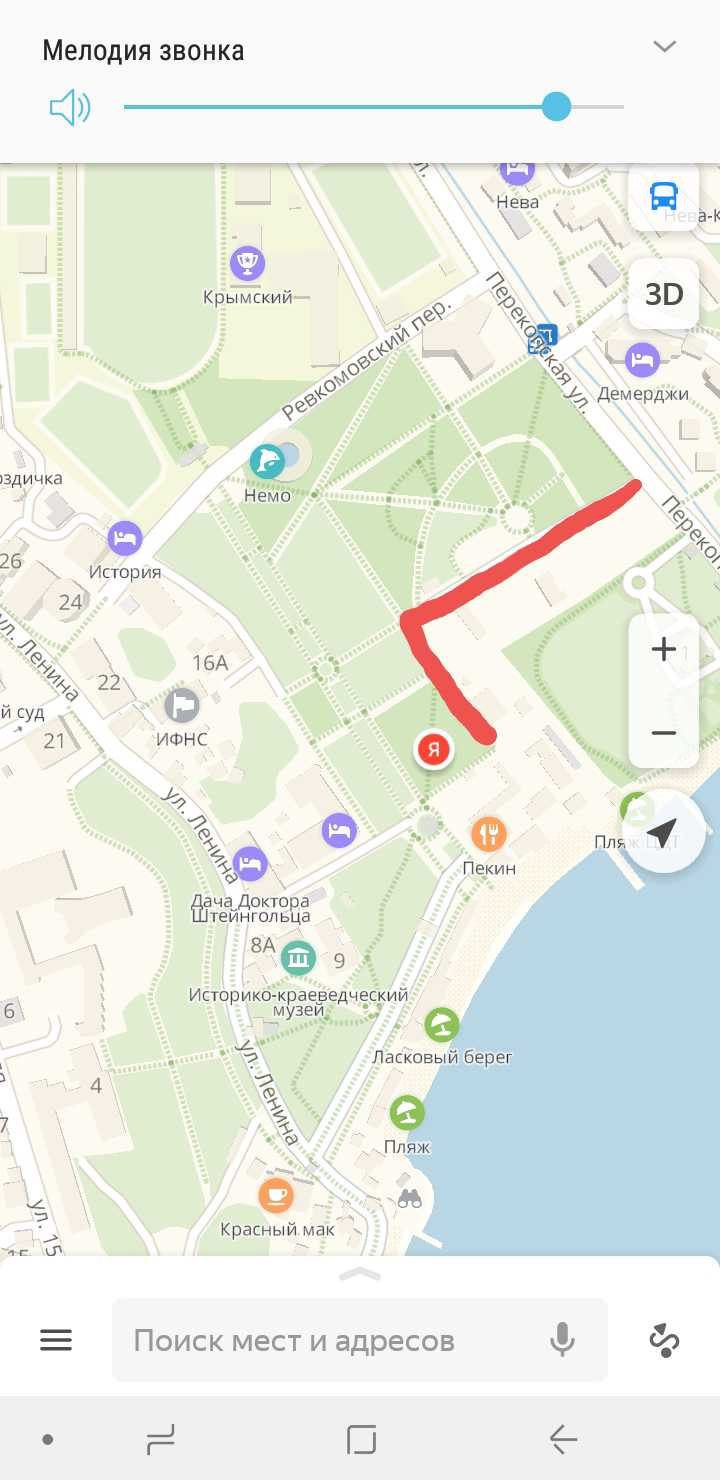720x1480 pixels.
Task: Switch the map to 3D view
Action: 664,294
